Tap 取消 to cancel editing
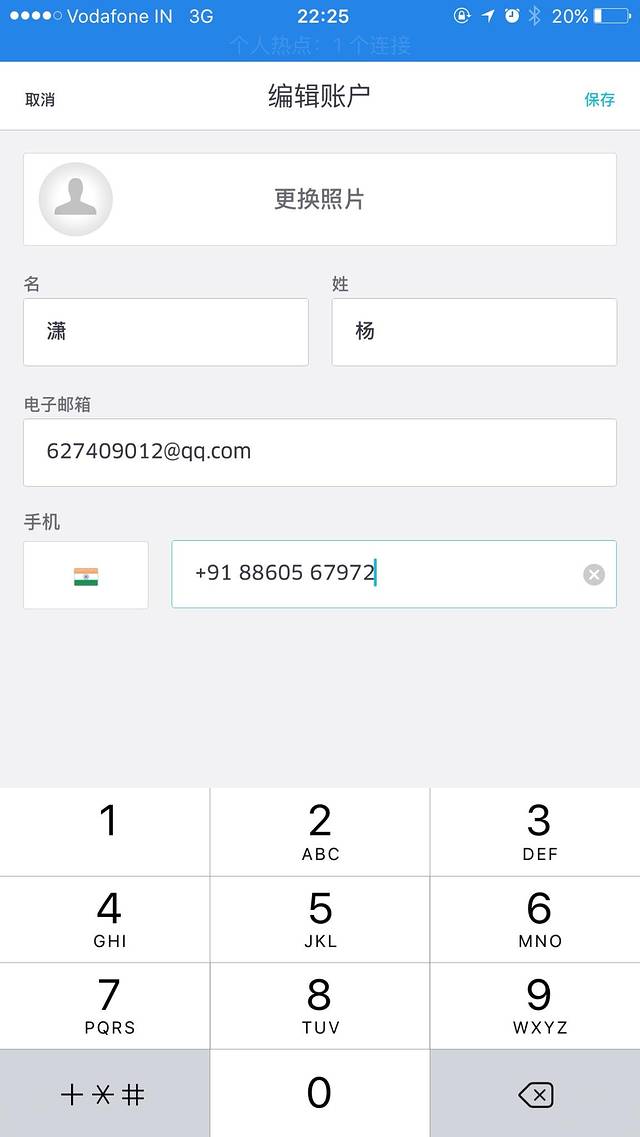Viewport: 640px width, 1137px height. [x=40, y=99]
